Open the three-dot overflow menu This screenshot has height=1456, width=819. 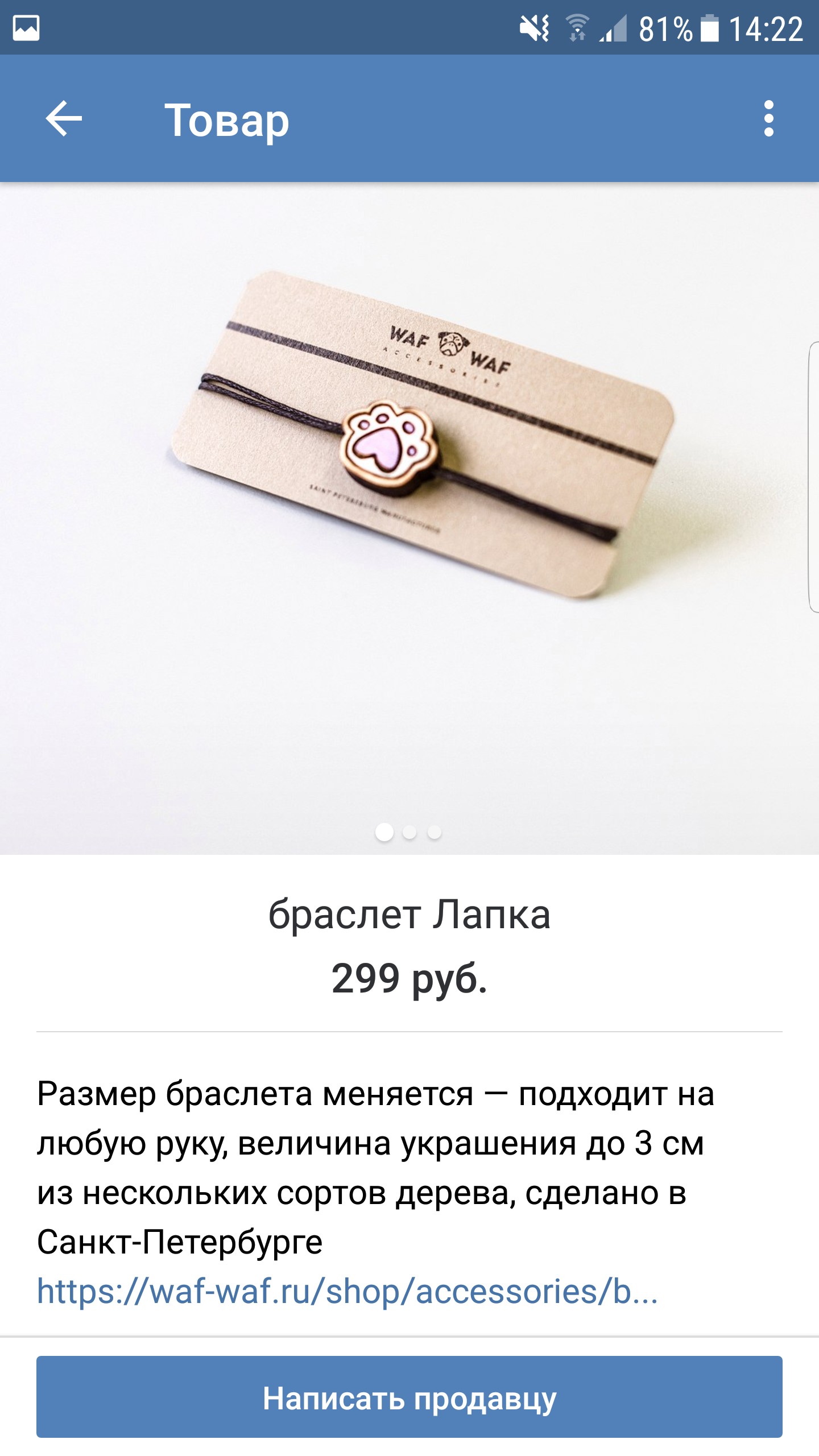point(769,118)
